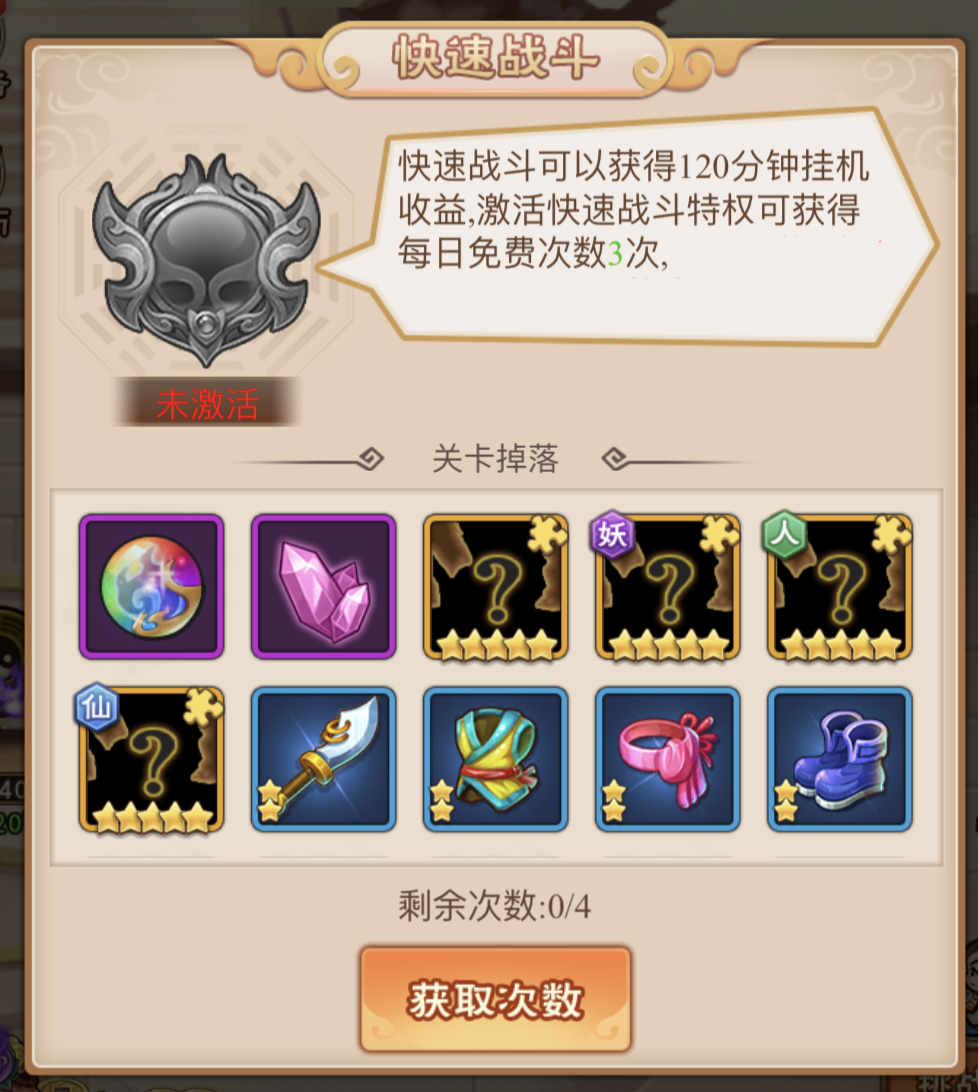Tap the inactive privilege badge 未激活
The image size is (978, 1092).
coord(206,405)
